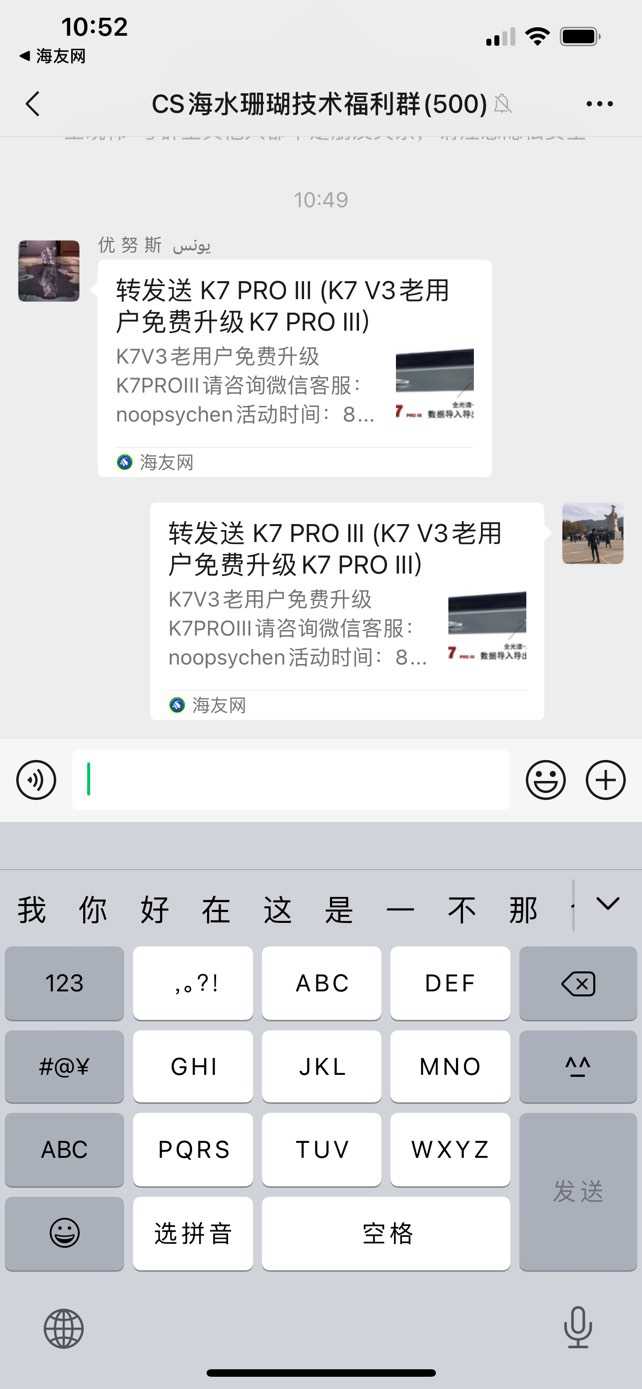Viewport: 642px width, 1389px height.
Task: Open the emoji sticker panel
Action: point(546,780)
